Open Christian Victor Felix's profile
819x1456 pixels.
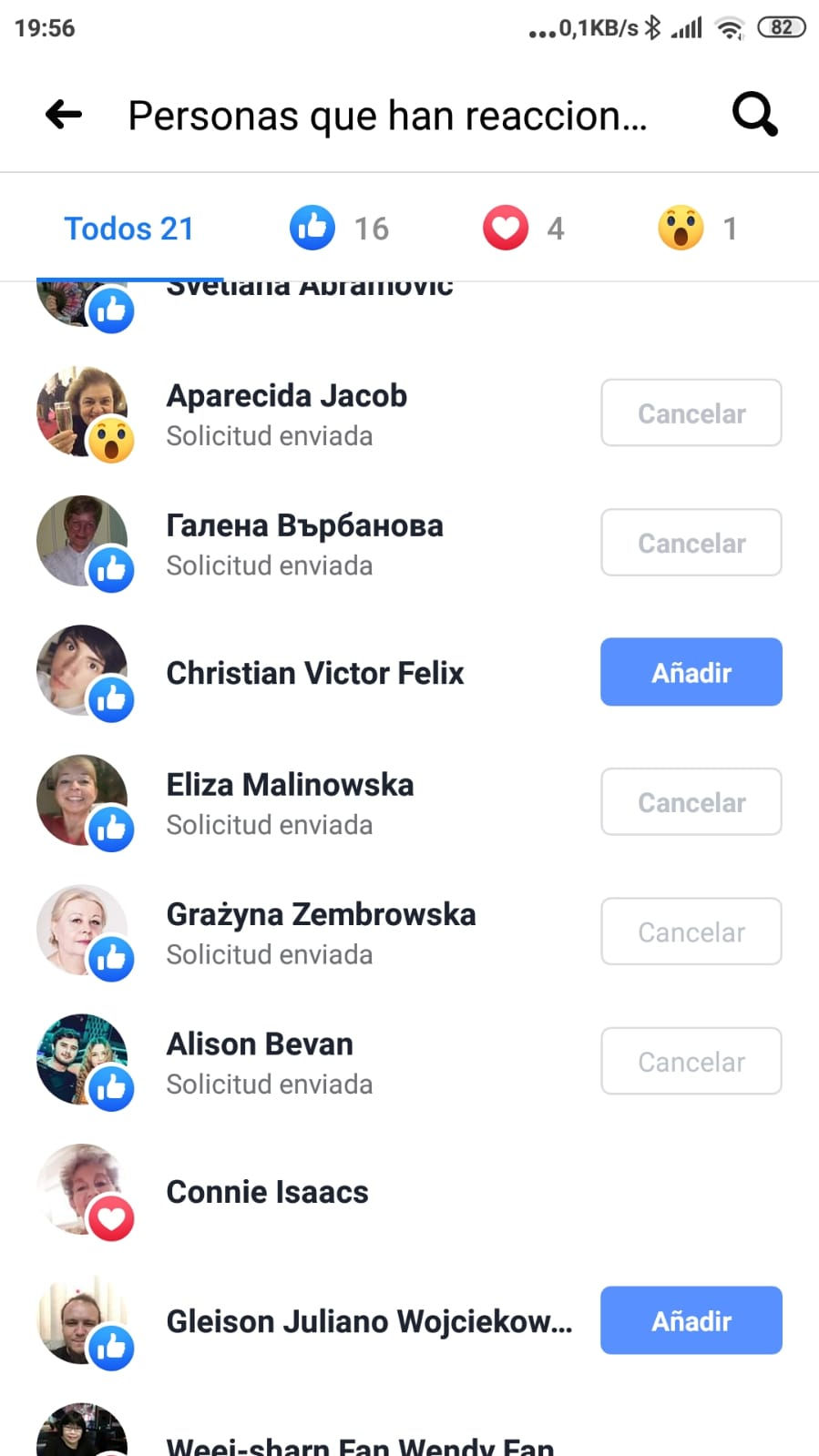click(x=314, y=673)
